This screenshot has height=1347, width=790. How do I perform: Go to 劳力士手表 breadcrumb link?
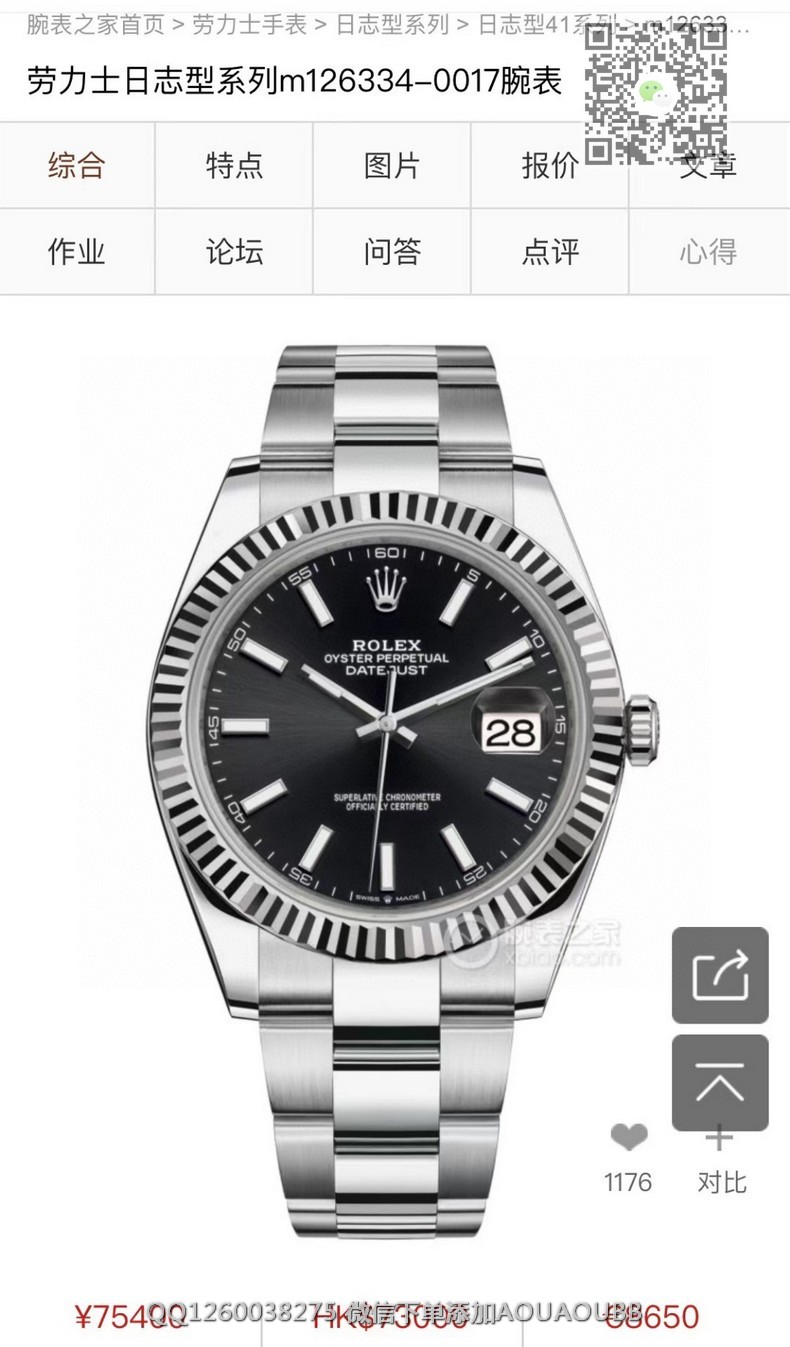249,25
